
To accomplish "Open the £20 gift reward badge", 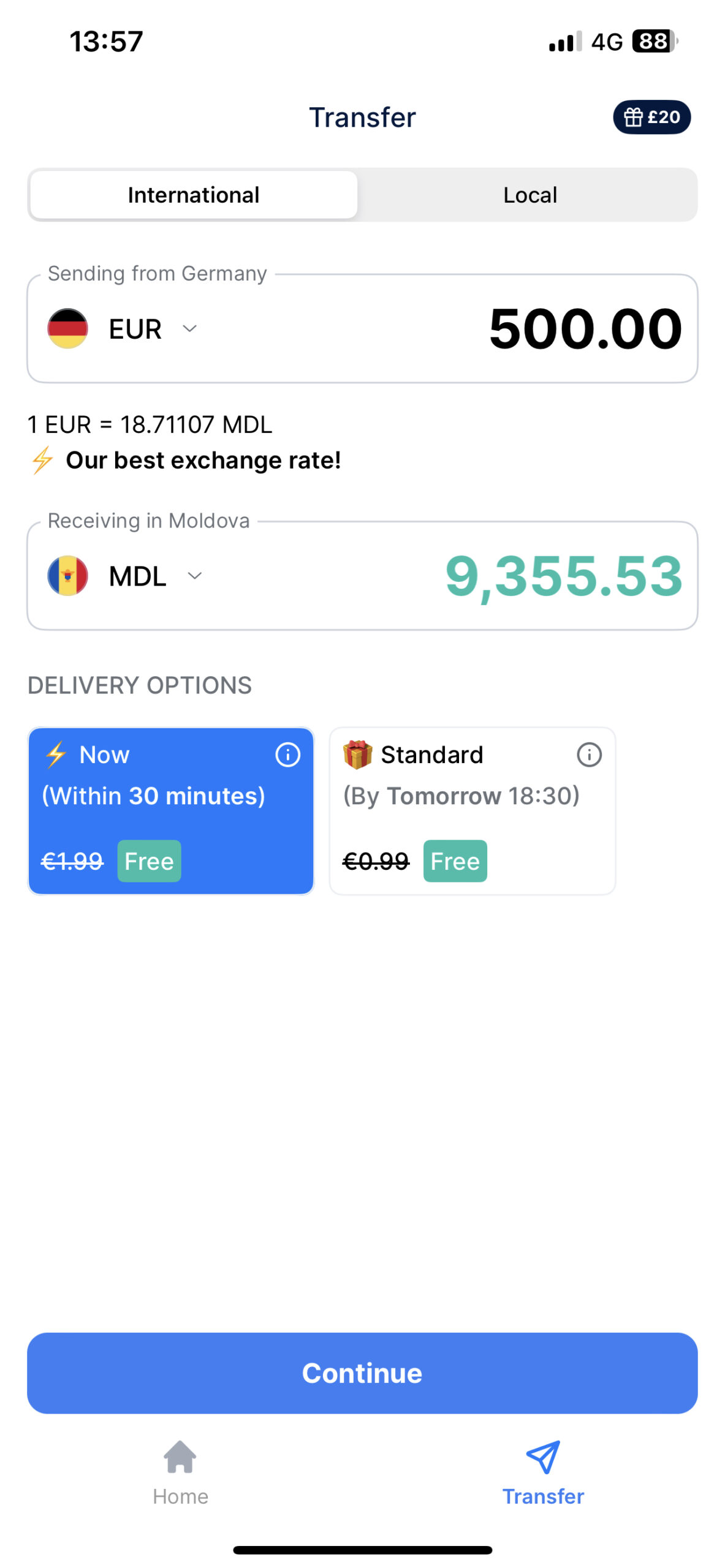I will pyautogui.click(x=651, y=117).
